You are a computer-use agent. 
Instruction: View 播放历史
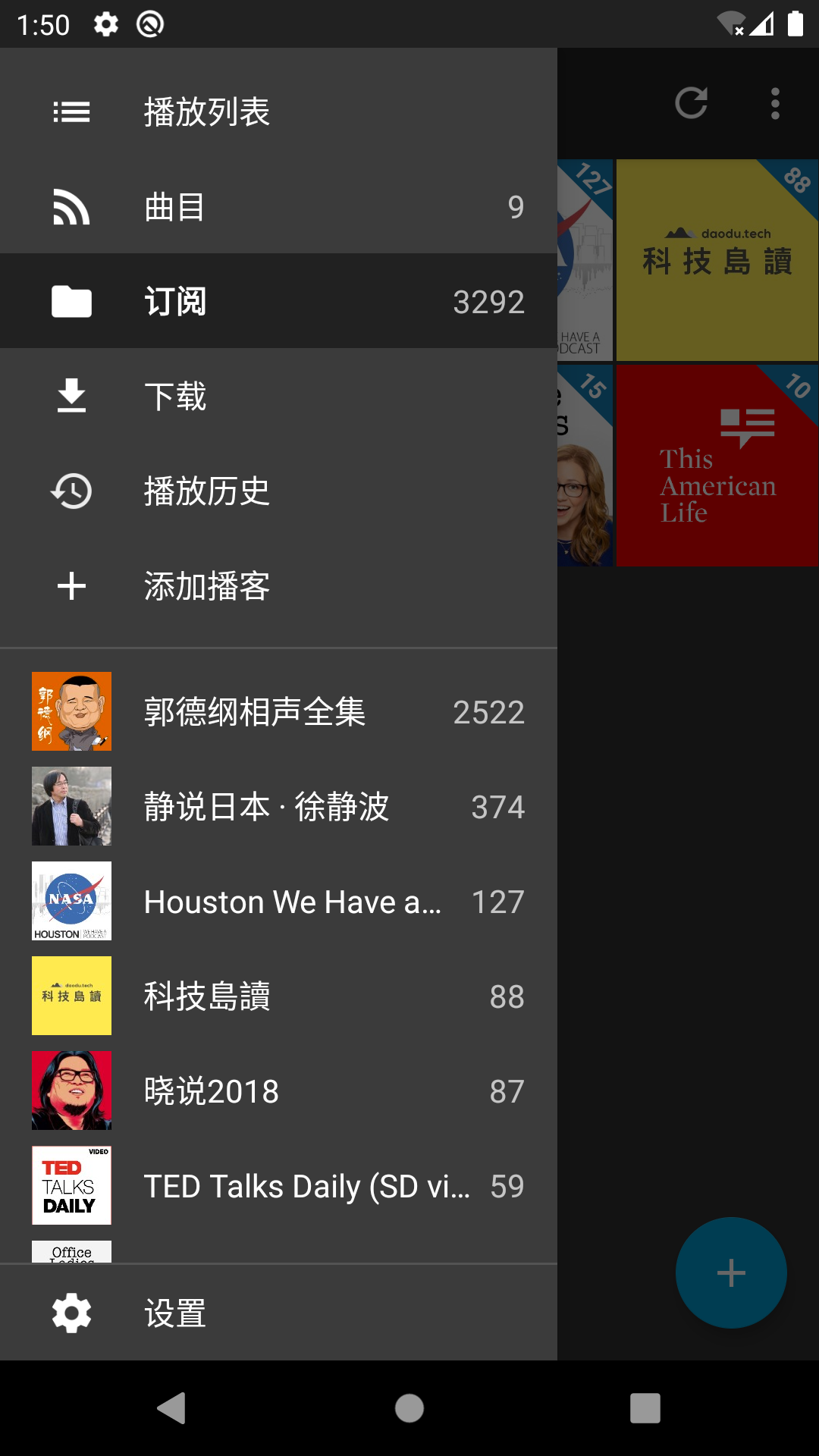point(278,491)
